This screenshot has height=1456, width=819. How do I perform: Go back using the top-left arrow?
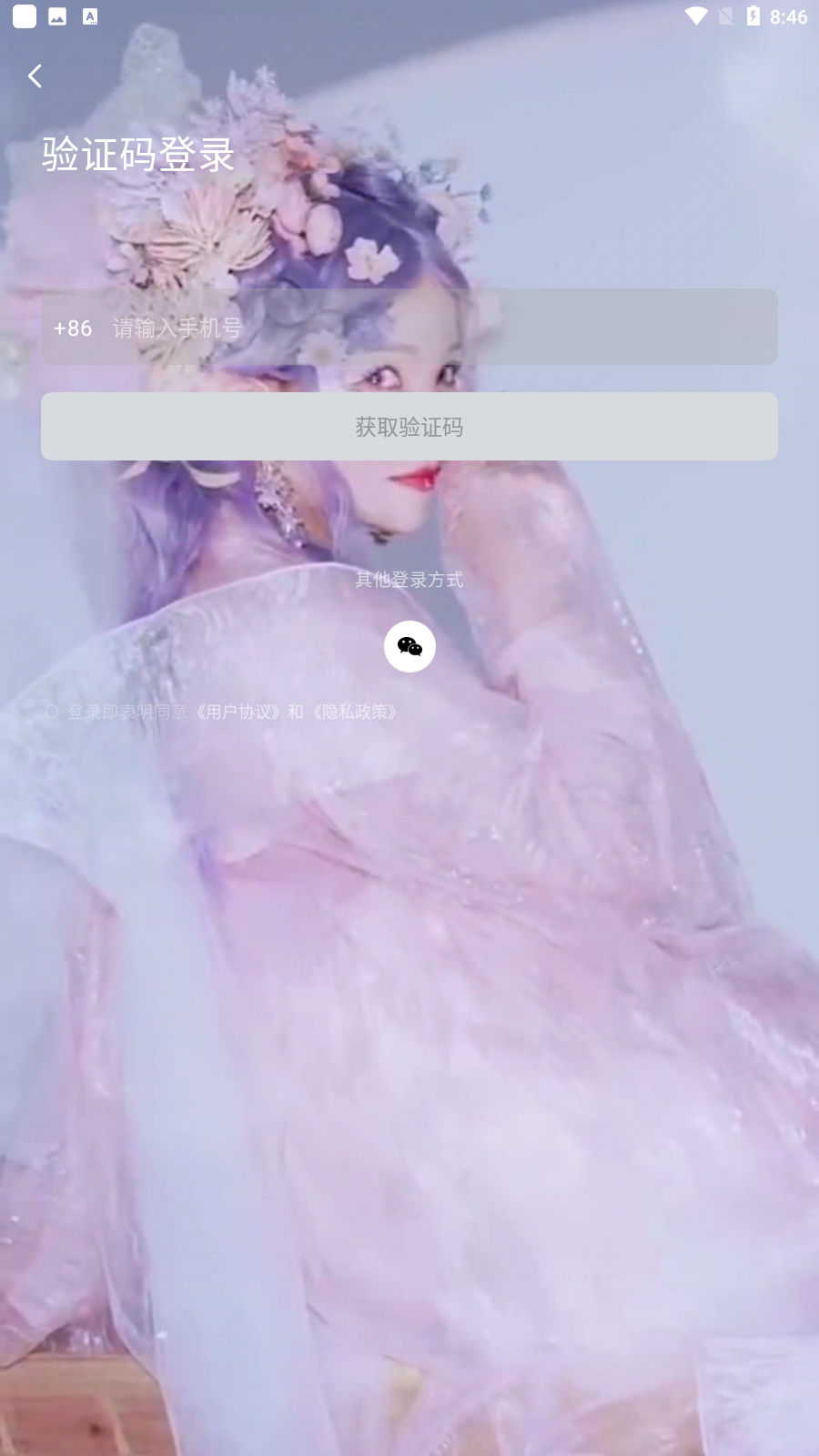point(35,76)
